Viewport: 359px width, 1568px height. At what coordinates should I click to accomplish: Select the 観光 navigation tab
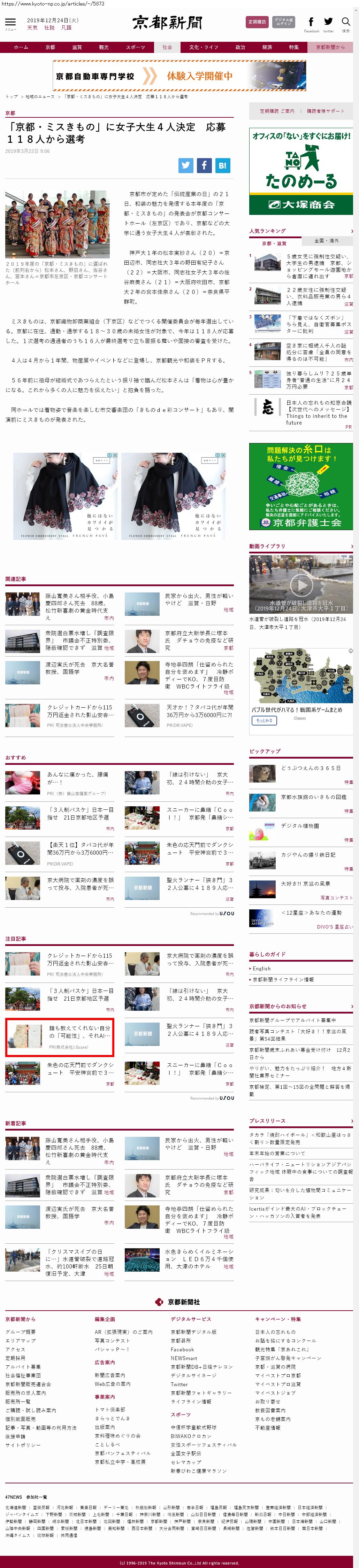pos(104,47)
